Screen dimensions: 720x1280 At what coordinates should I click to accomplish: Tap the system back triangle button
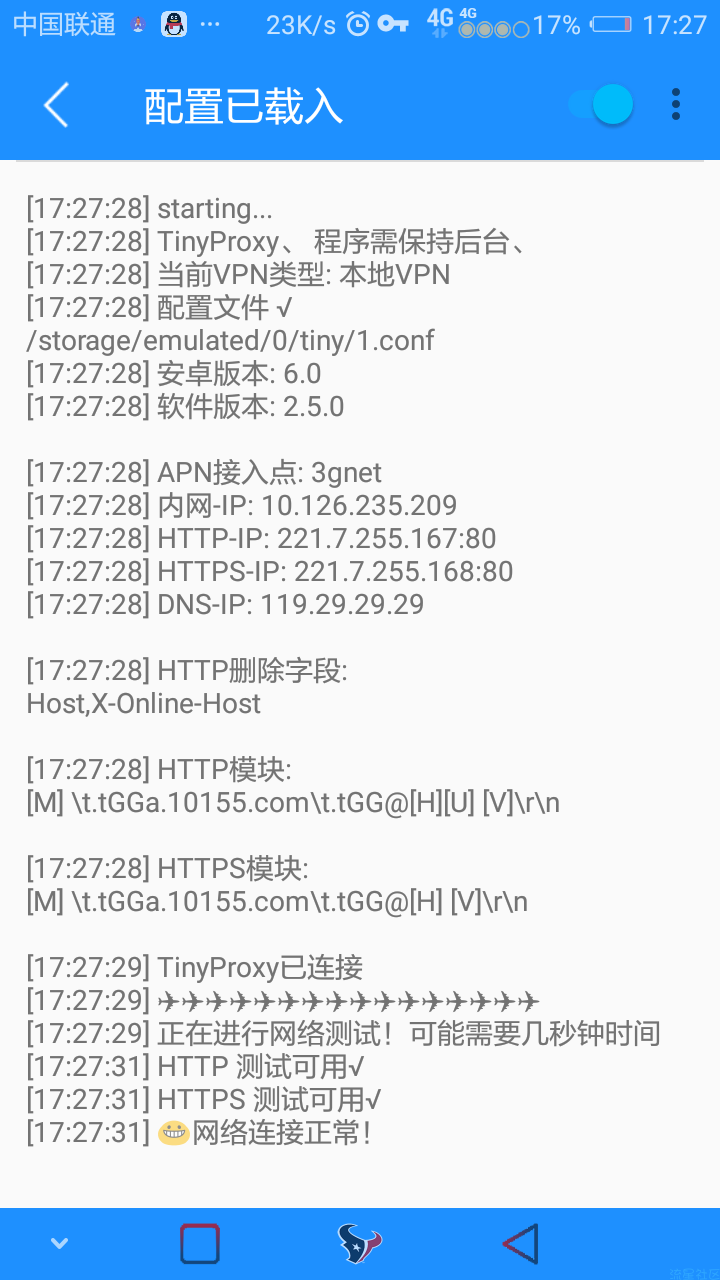tap(520, 1244)
